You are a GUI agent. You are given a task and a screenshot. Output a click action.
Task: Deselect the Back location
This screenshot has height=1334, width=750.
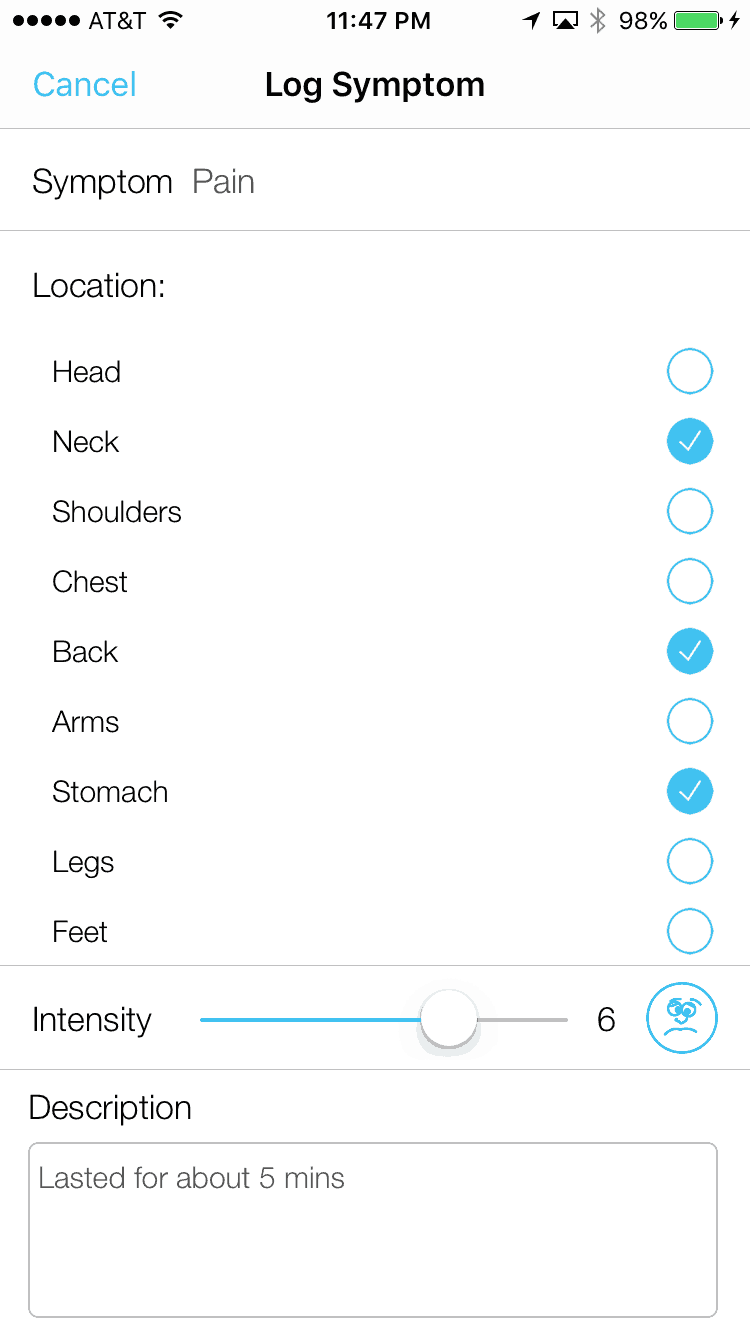click(x=689, y=652)
